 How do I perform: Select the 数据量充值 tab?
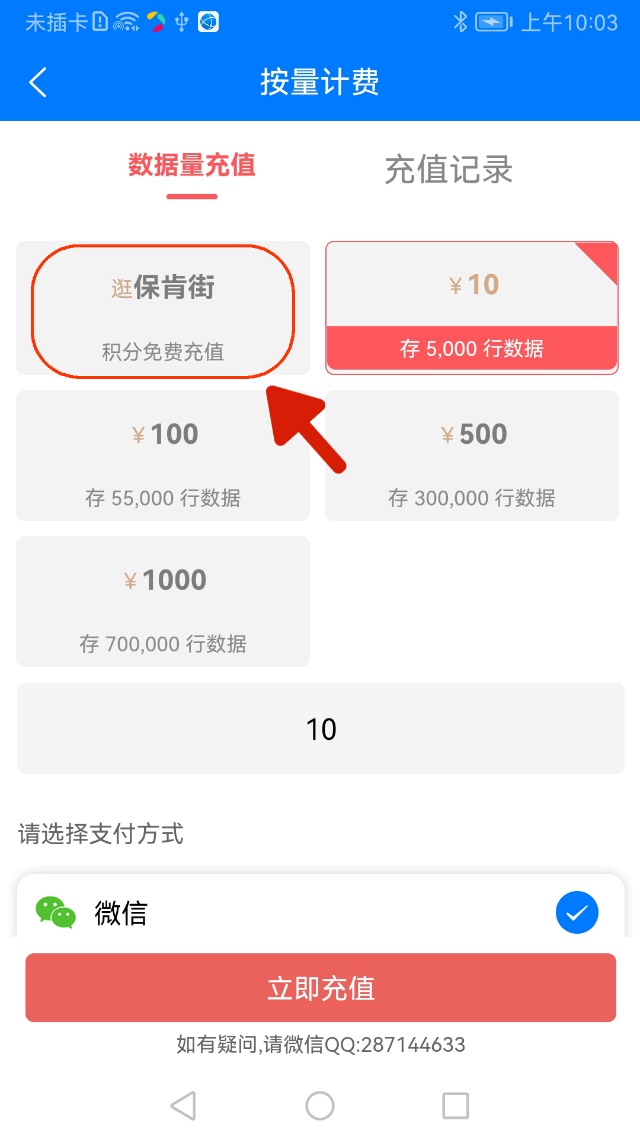click(x=192, y=166)
